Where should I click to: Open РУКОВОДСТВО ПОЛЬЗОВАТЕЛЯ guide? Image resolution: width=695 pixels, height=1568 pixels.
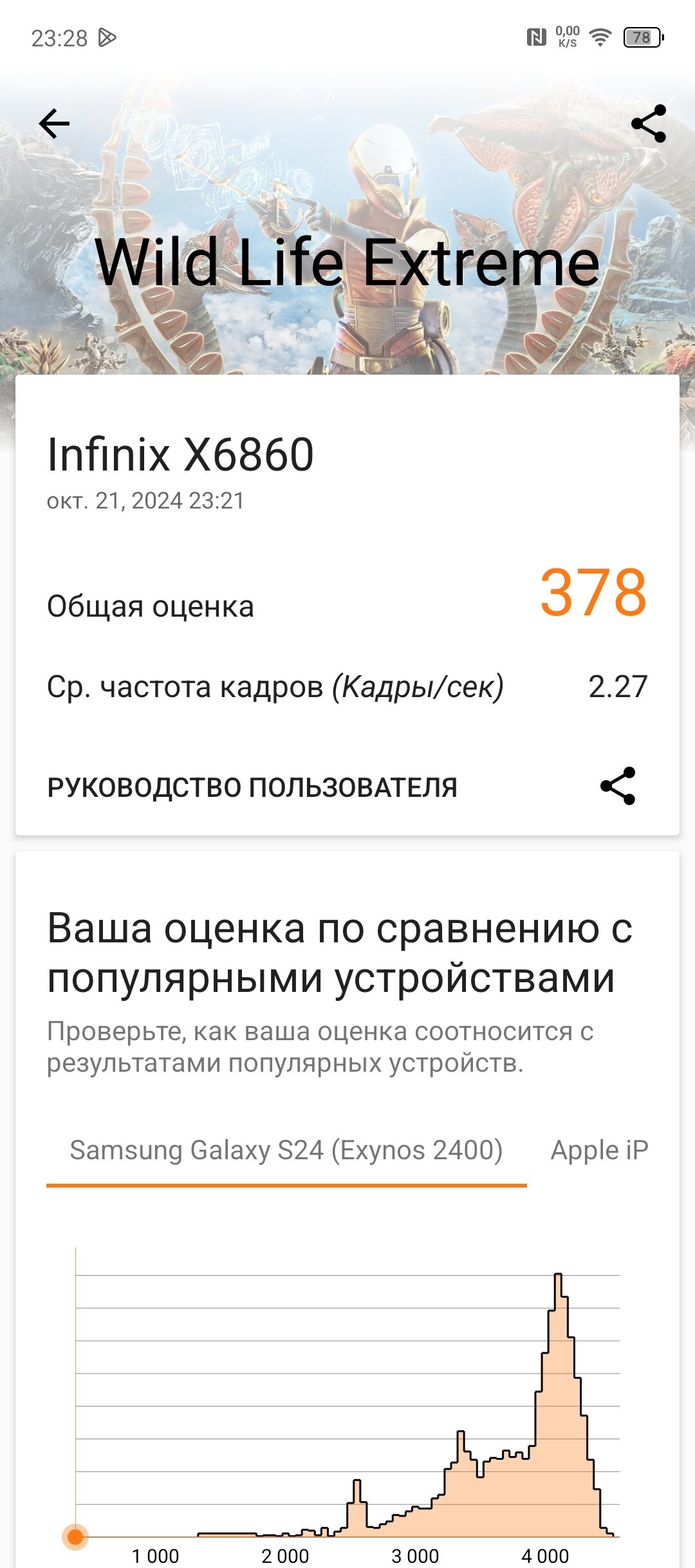click(x=252, y=787)
